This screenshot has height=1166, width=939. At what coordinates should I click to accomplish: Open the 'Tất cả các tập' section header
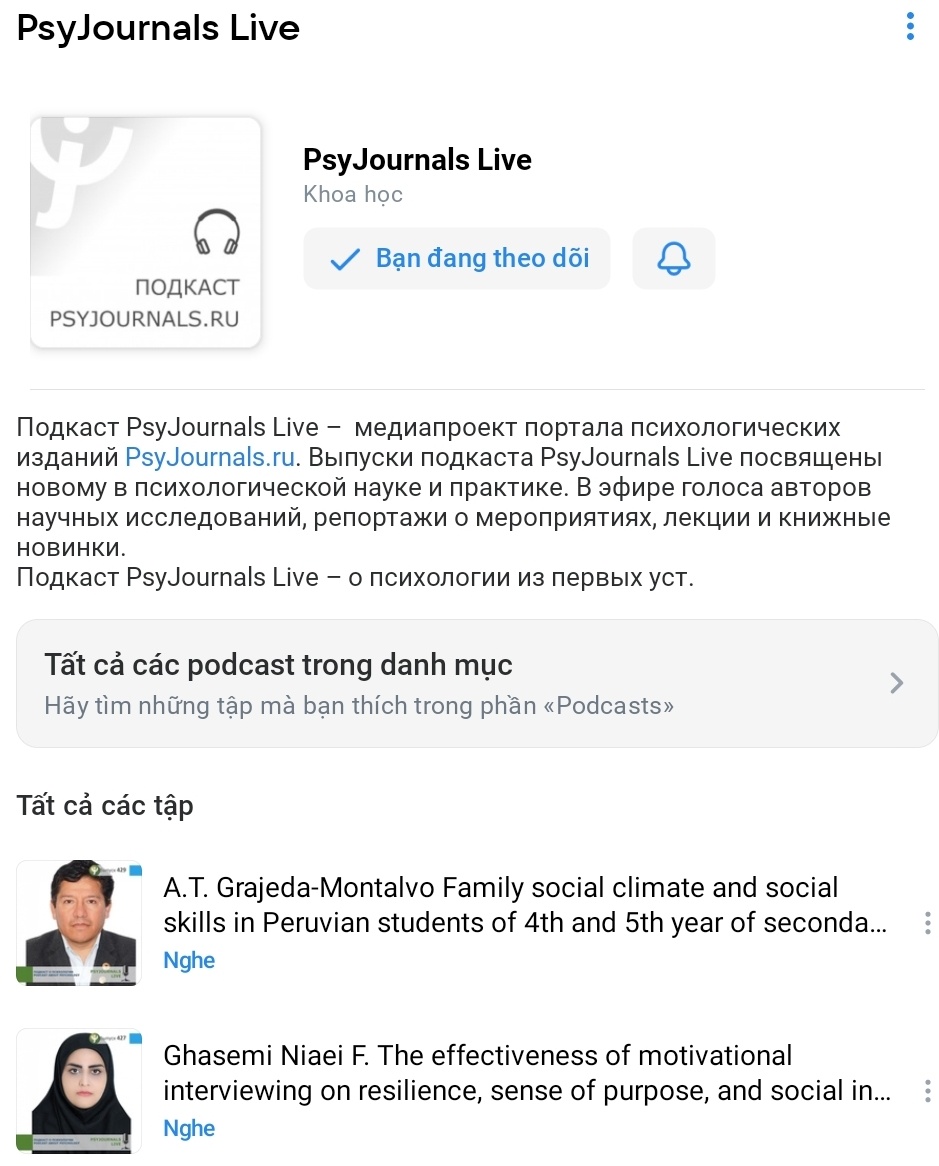[104, 805]
